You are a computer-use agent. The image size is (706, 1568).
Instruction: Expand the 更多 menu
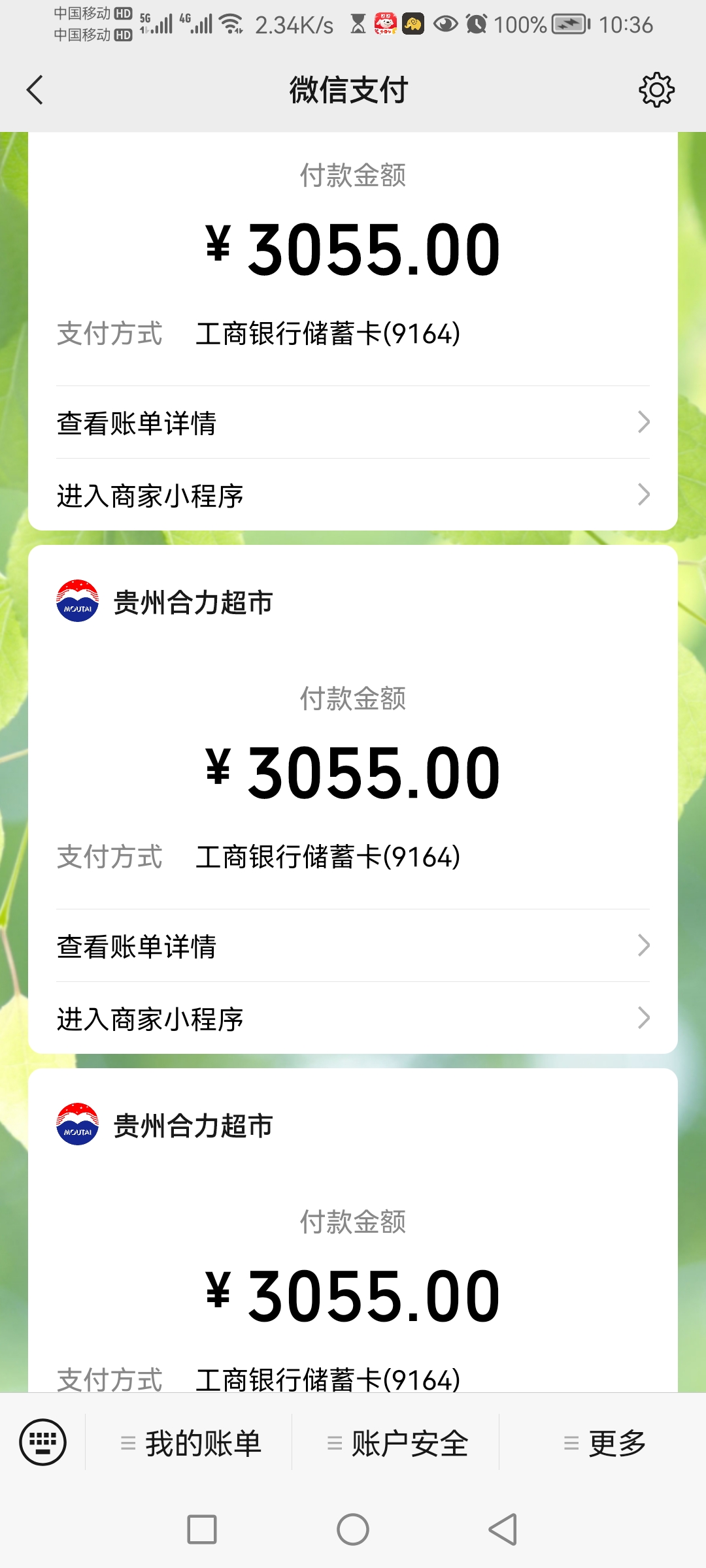tap(603, 1443)
